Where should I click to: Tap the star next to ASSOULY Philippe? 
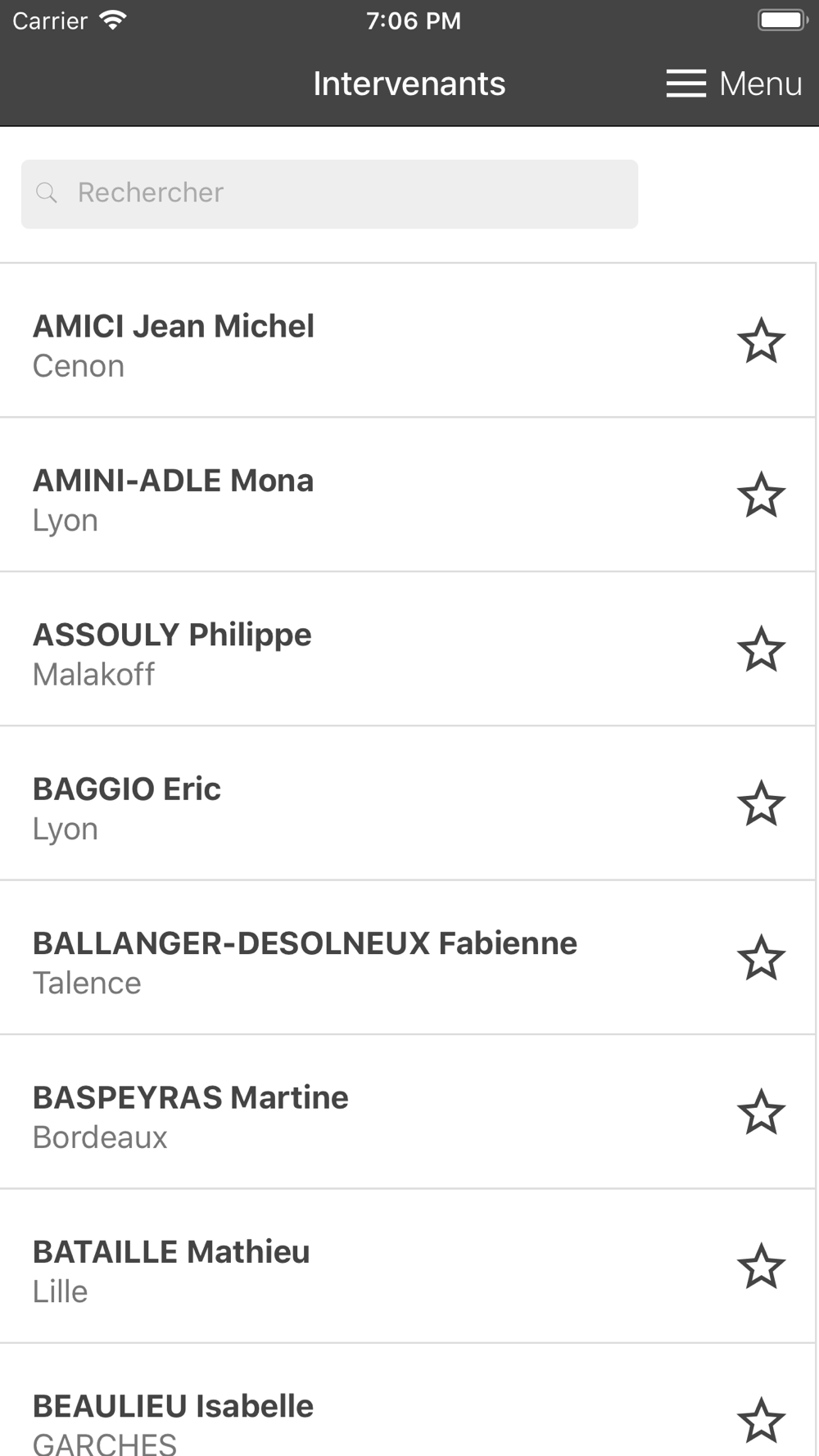(761, 649)
